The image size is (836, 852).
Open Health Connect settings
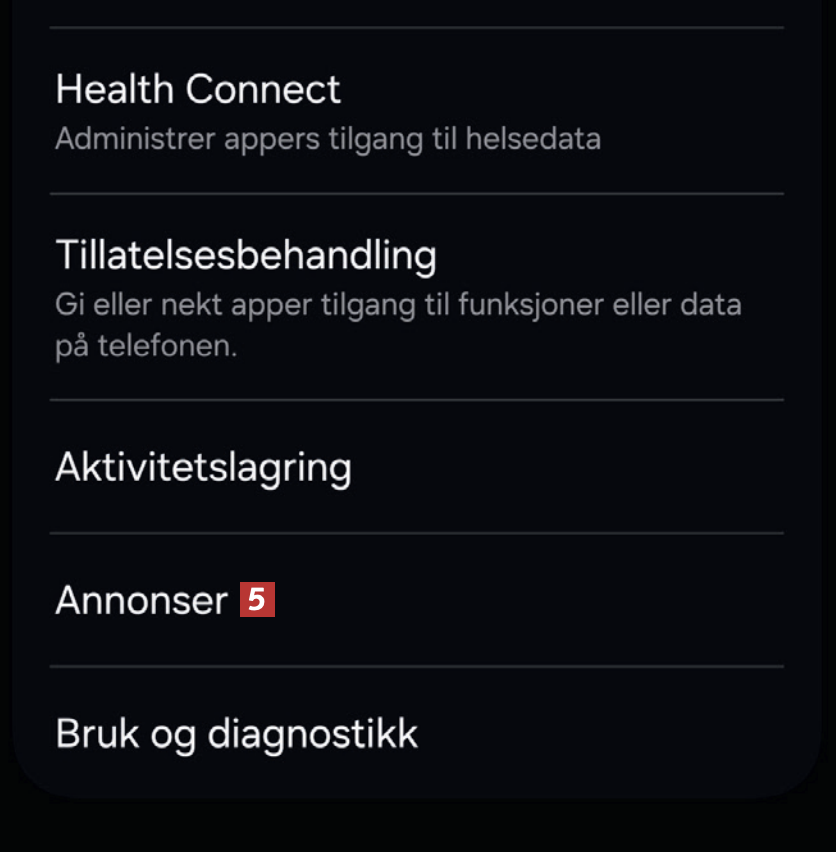(198, 90)
